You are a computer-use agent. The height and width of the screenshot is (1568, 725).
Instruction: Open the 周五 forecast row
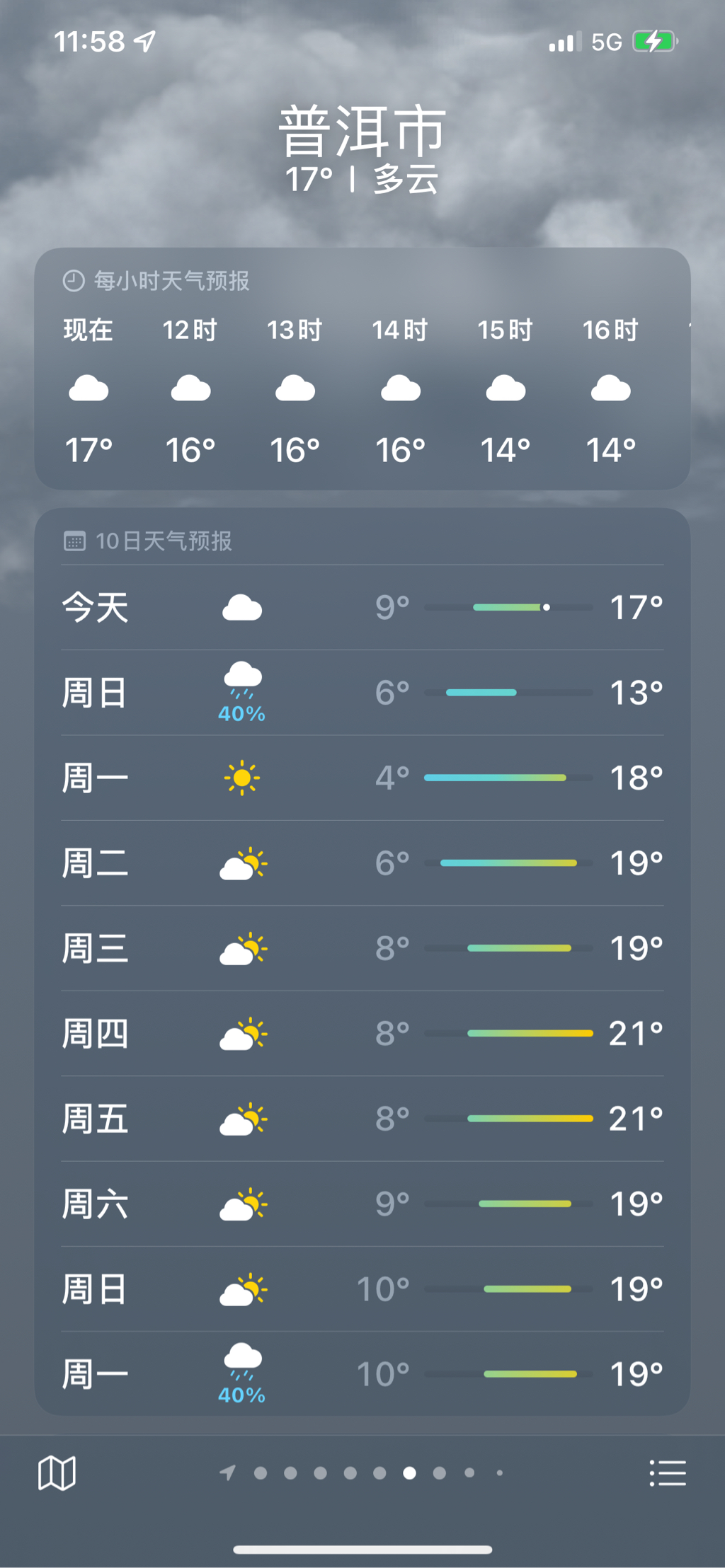(x=362, y=1119)
